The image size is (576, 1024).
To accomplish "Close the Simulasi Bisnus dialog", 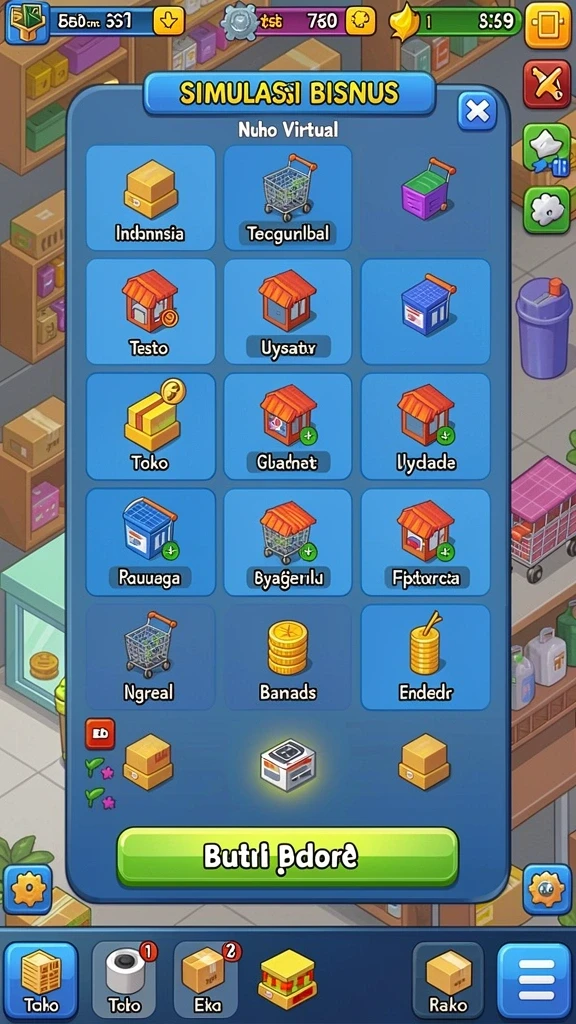I will coord(477,111).
